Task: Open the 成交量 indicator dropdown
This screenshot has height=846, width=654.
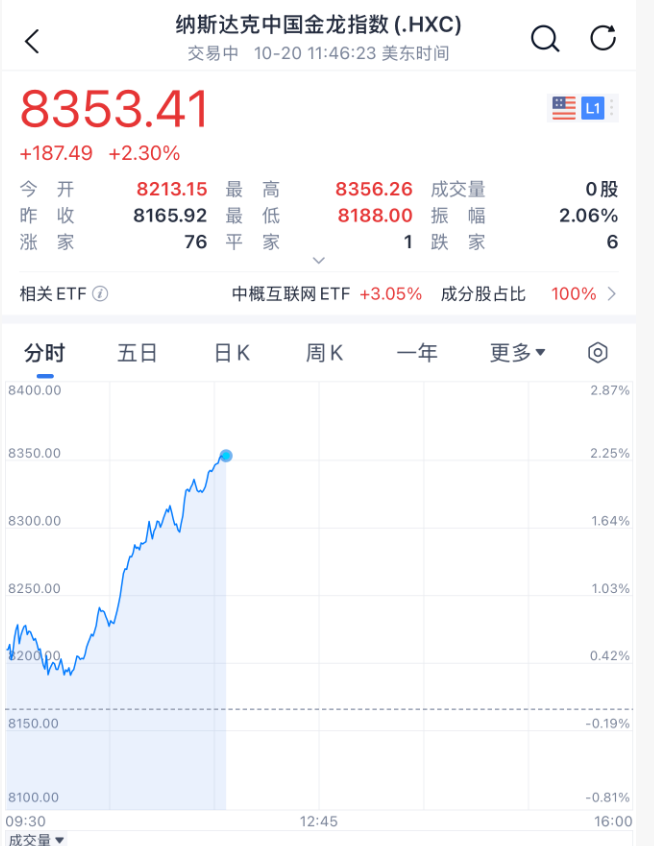Action: point(36,840)
